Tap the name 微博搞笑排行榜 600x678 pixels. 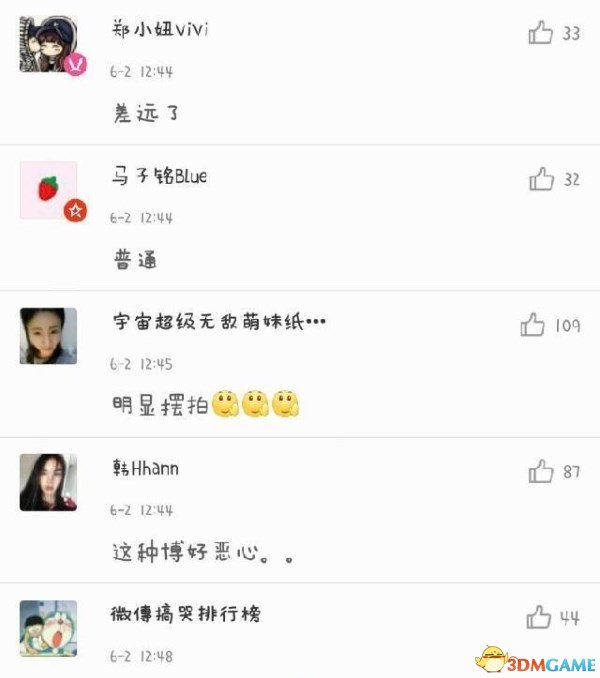(187, 613)
